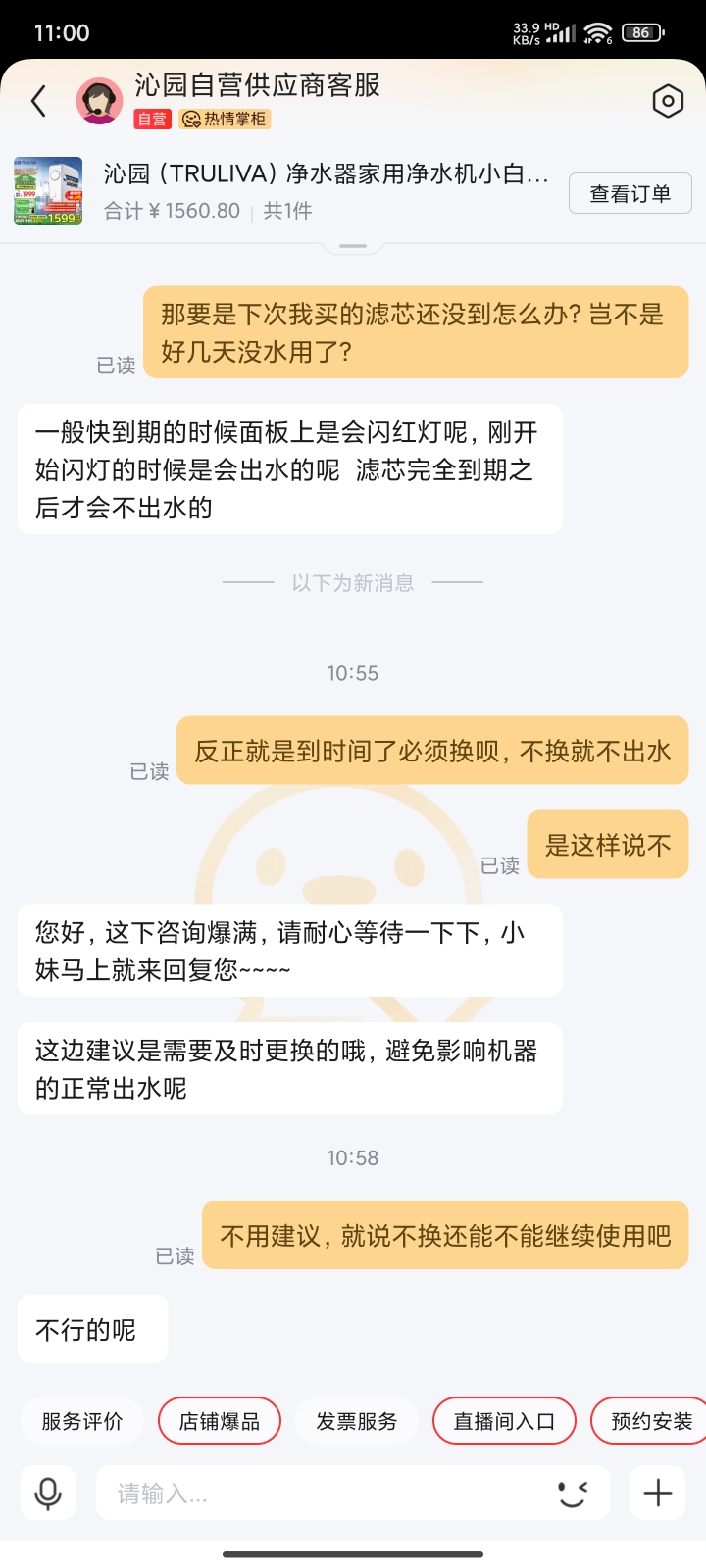
Task: Go back using the arrow icon
Action: pos(39,101)
